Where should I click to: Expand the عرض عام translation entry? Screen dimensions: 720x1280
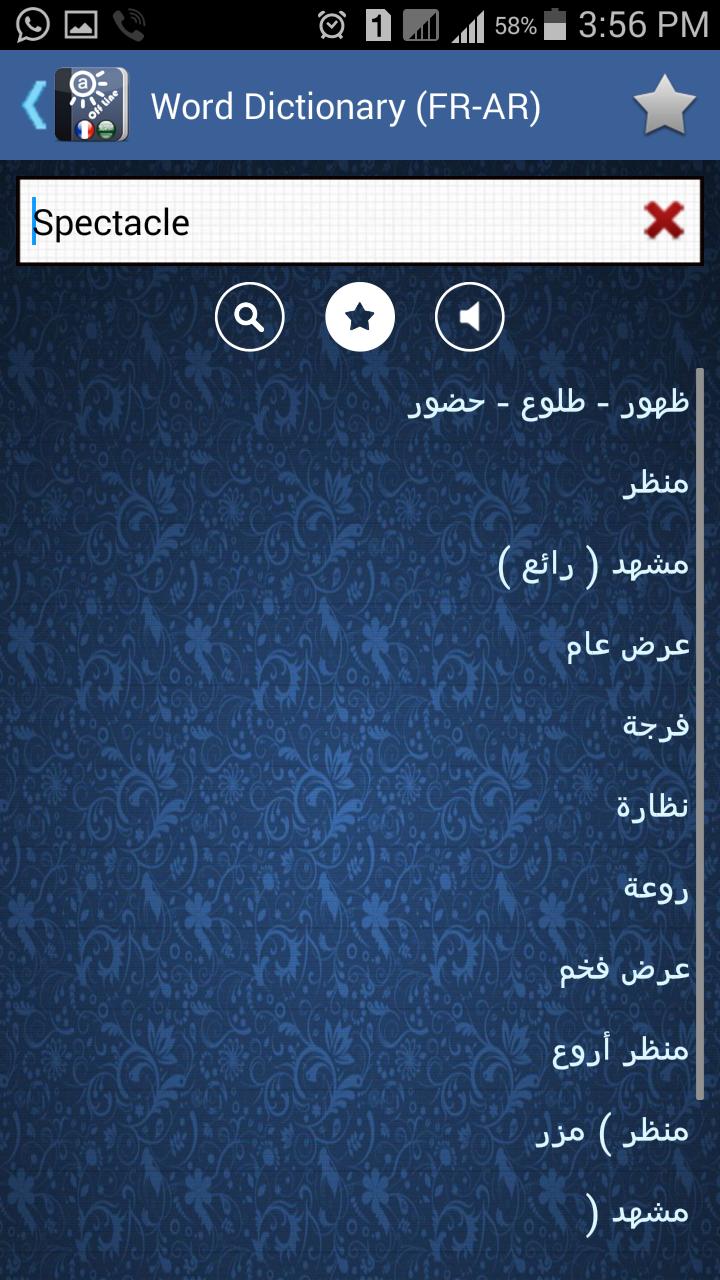point(625,643)
